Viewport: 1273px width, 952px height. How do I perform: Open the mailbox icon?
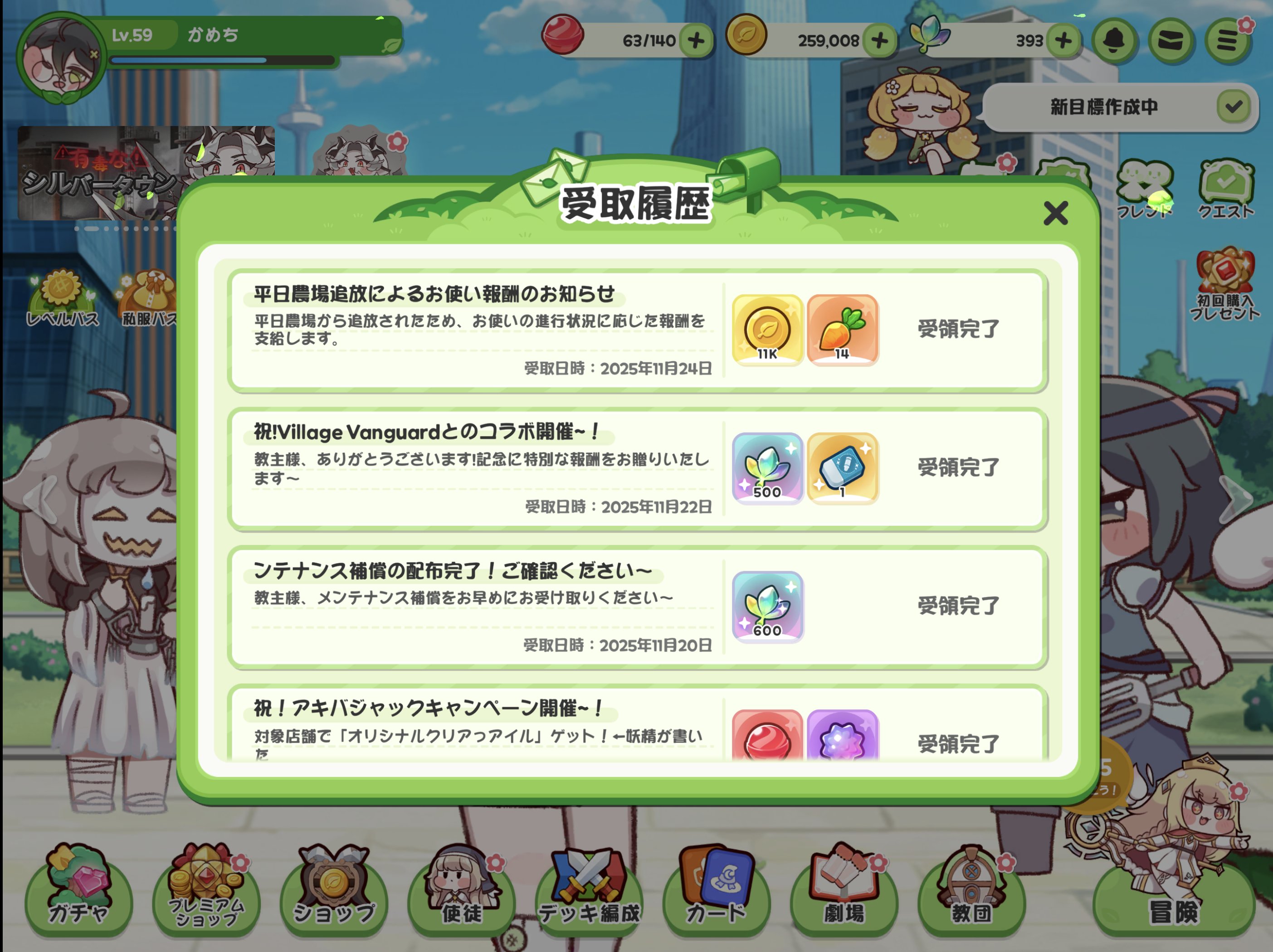pos(1171,41)
